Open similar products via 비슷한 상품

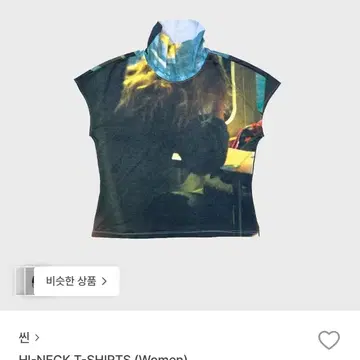[76, 281]
